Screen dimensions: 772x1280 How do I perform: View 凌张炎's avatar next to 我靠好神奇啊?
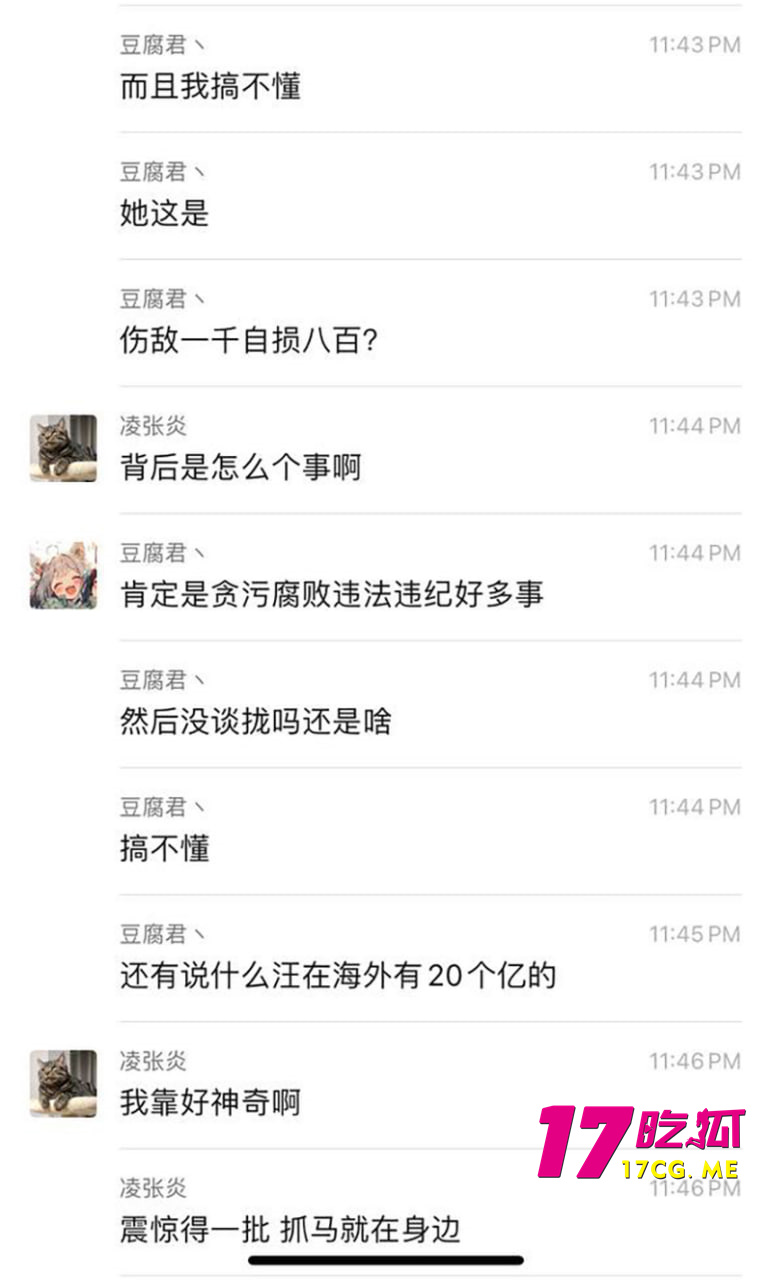coord(63,1084)
